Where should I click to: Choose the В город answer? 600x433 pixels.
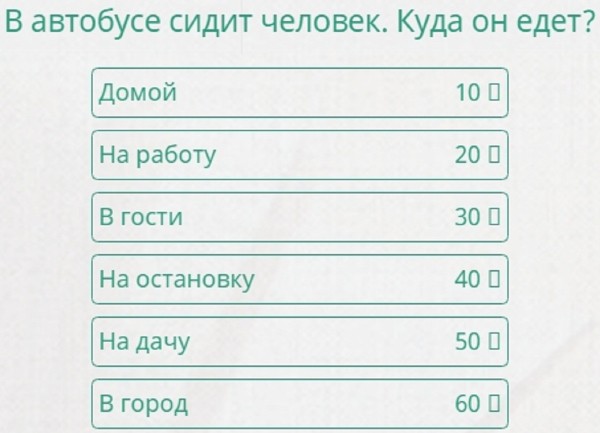[x=299, y=404]
